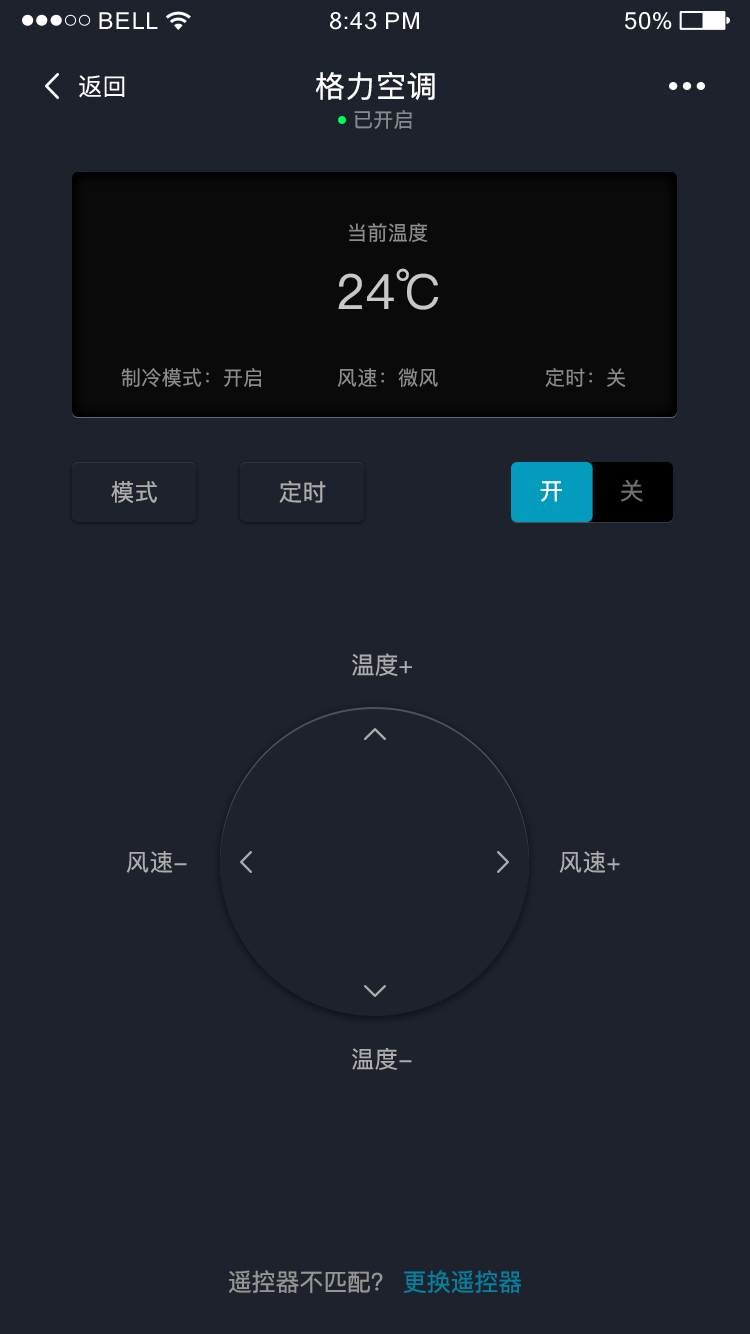This screenshot has height=1334, width=750.
Task: Go back using the 返回 arrow
Action: 53,86
